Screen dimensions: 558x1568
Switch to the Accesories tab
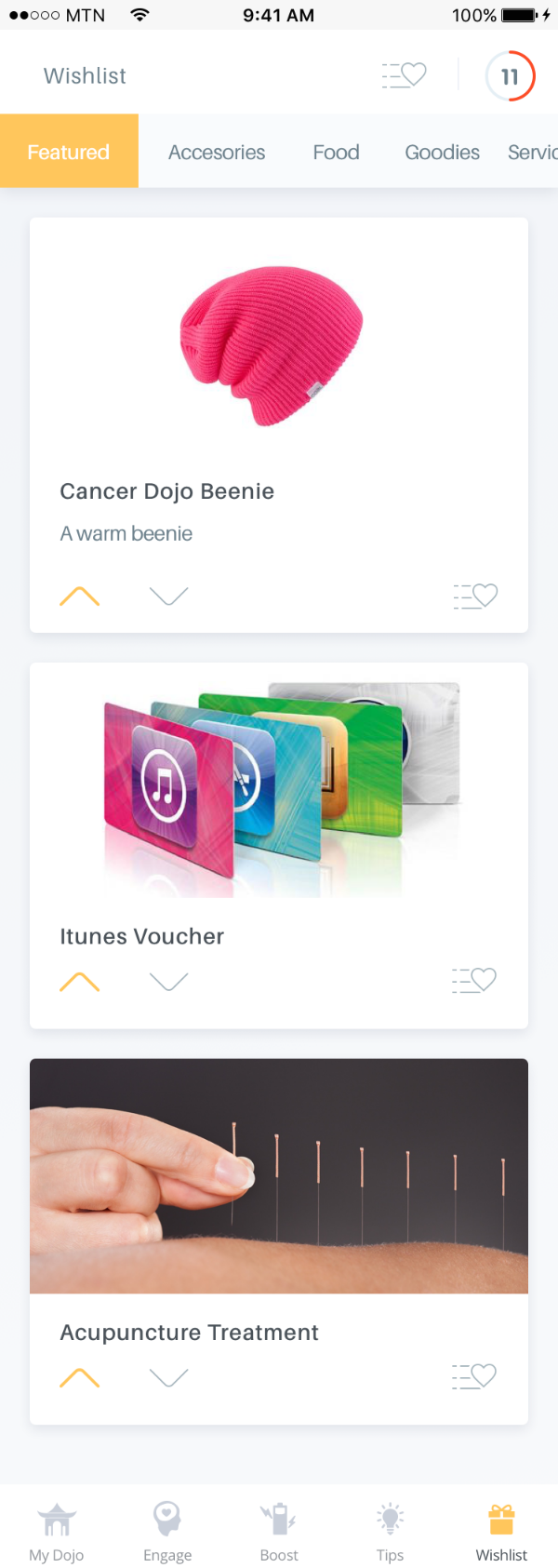217,152
